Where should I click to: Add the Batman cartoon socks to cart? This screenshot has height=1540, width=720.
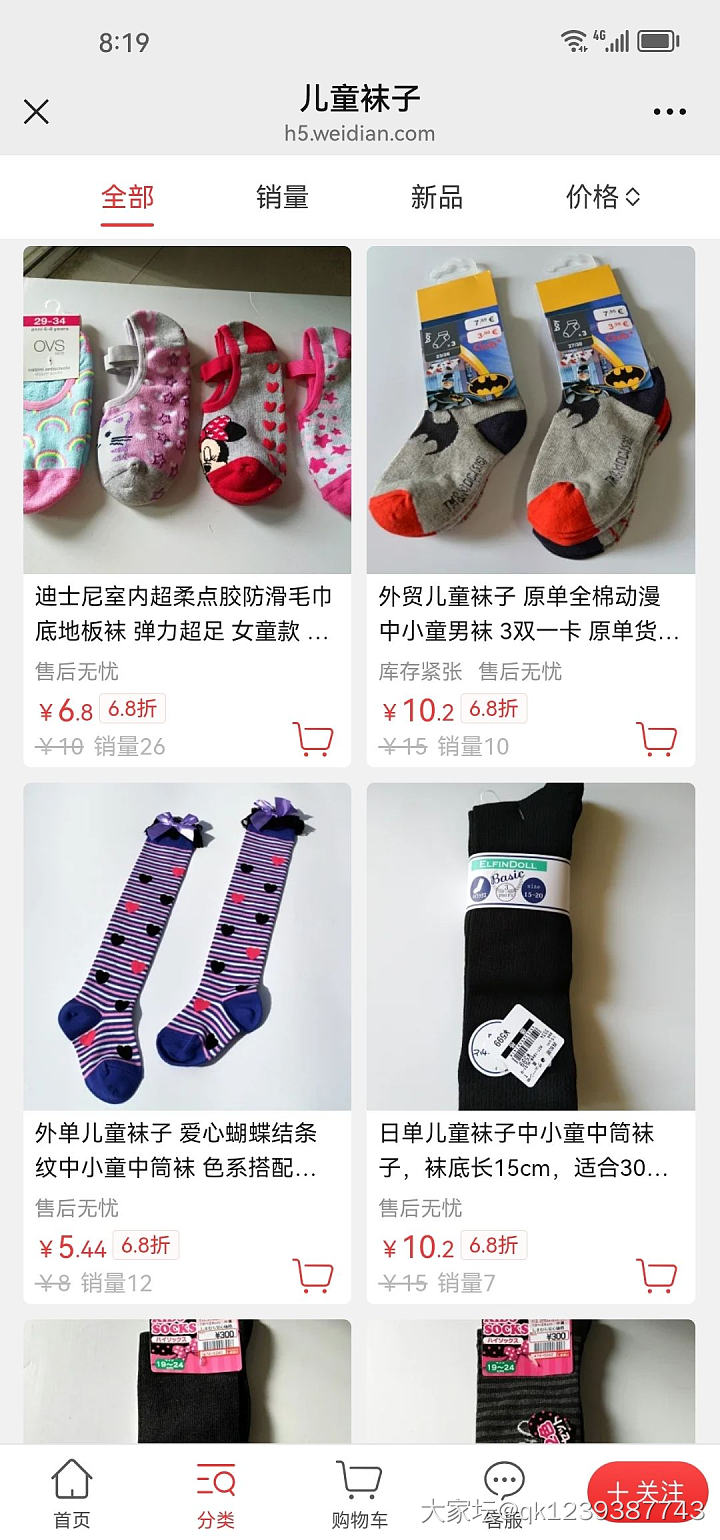[x=659, y=738]
